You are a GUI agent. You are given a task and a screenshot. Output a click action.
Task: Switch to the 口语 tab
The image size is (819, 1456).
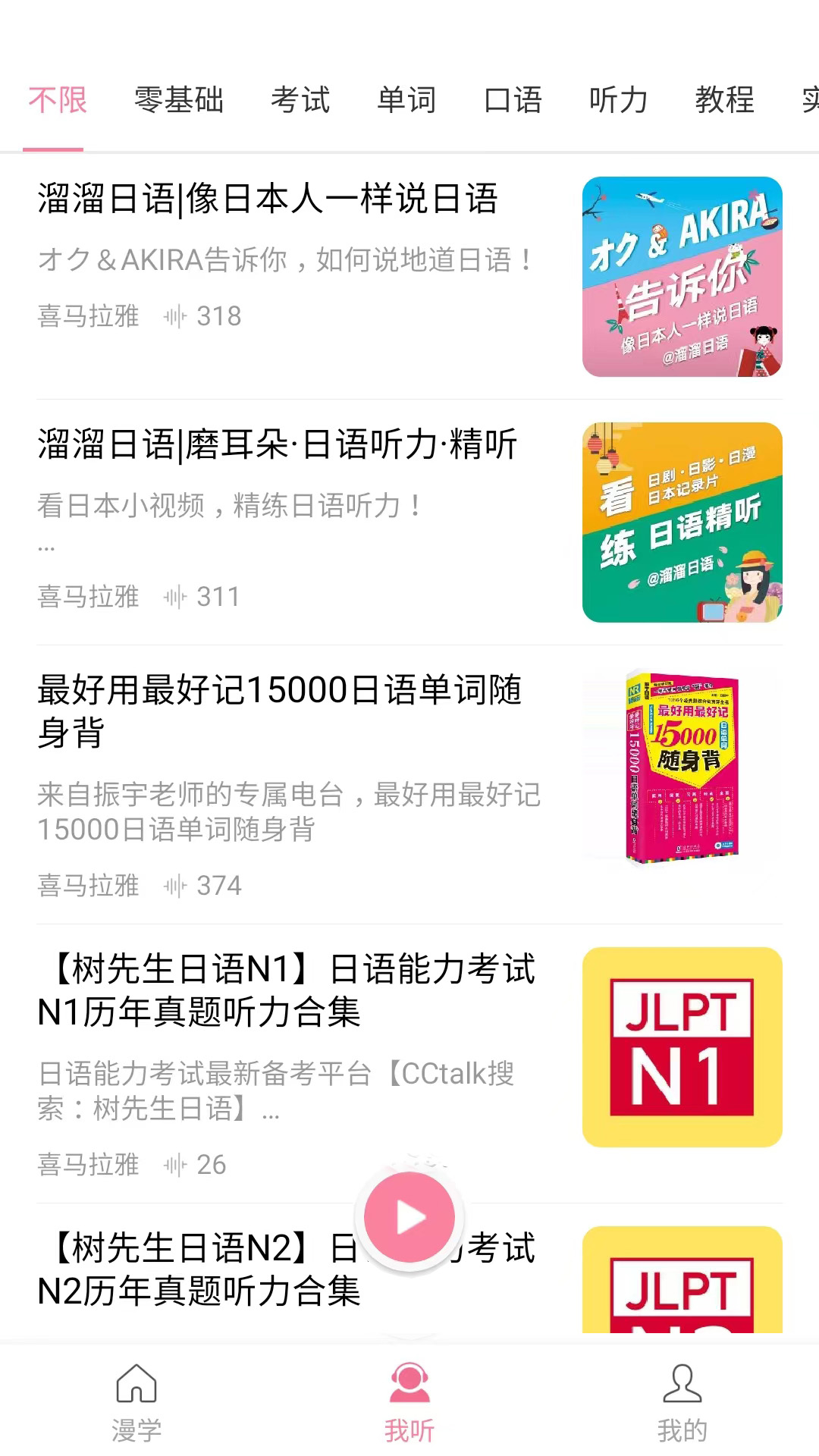tap(513, 100)
